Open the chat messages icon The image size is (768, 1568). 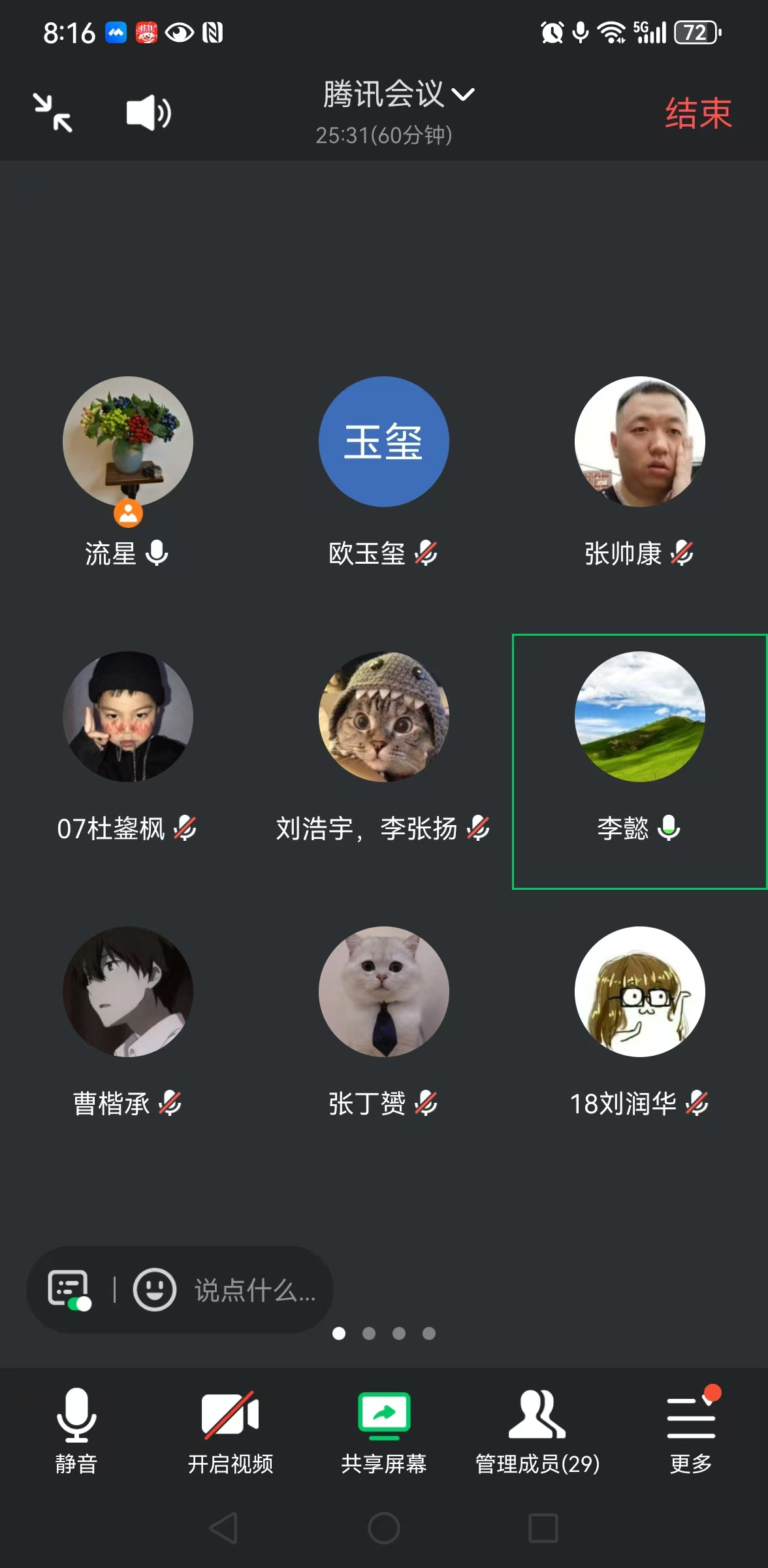coord(69,1290)
